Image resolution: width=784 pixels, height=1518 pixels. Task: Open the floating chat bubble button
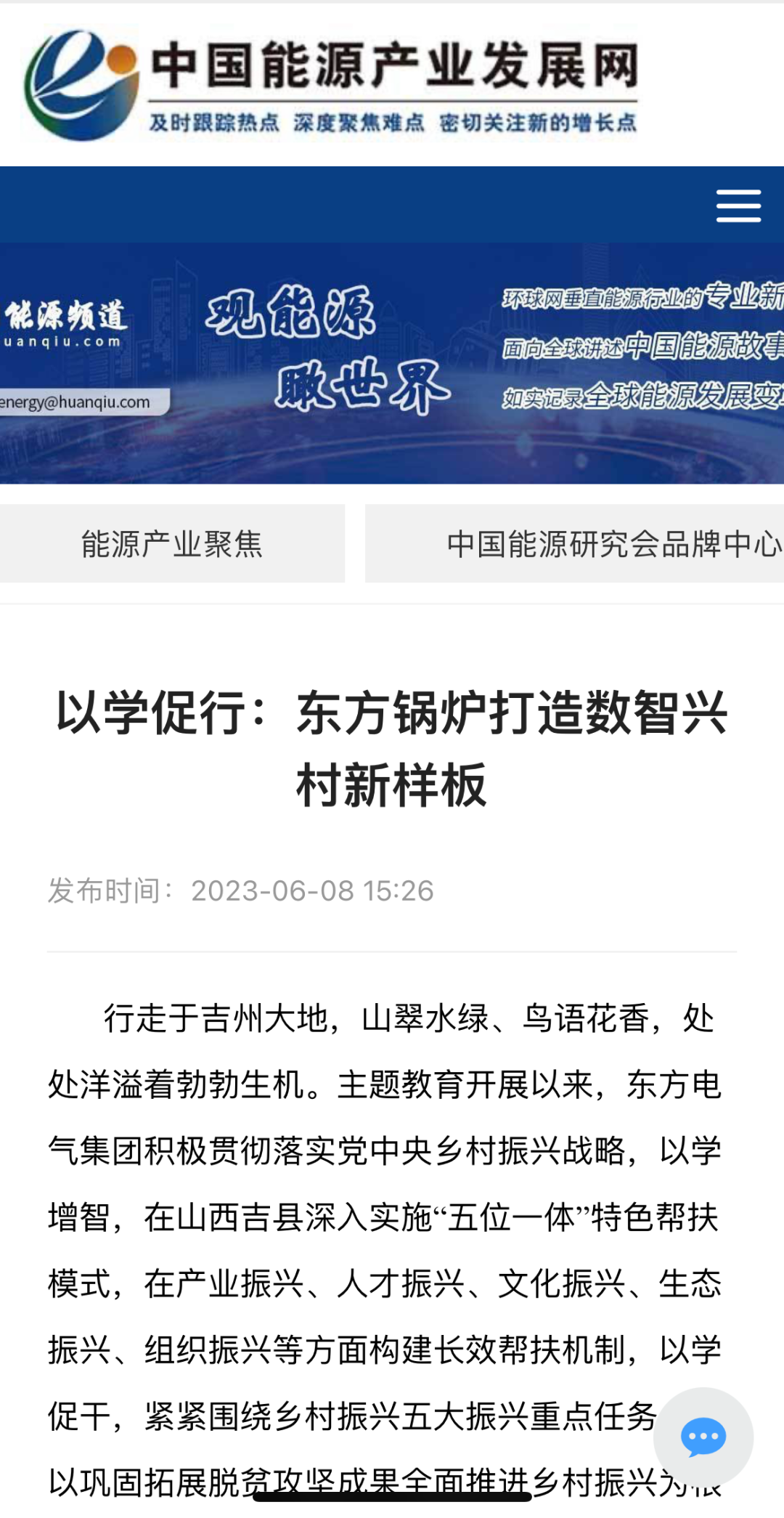pos(703,1437)
